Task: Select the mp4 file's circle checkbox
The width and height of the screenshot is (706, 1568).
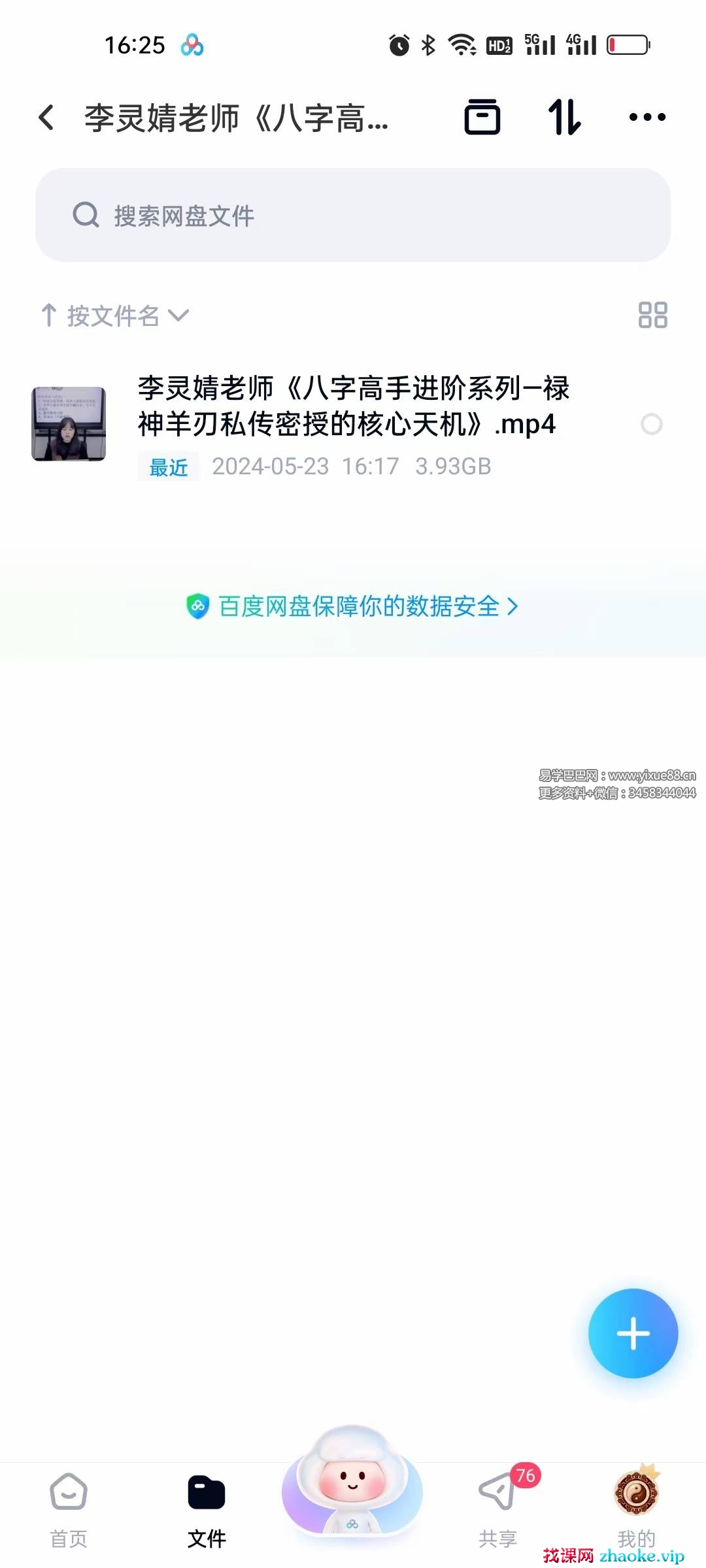Action: (x=651, y=425)
